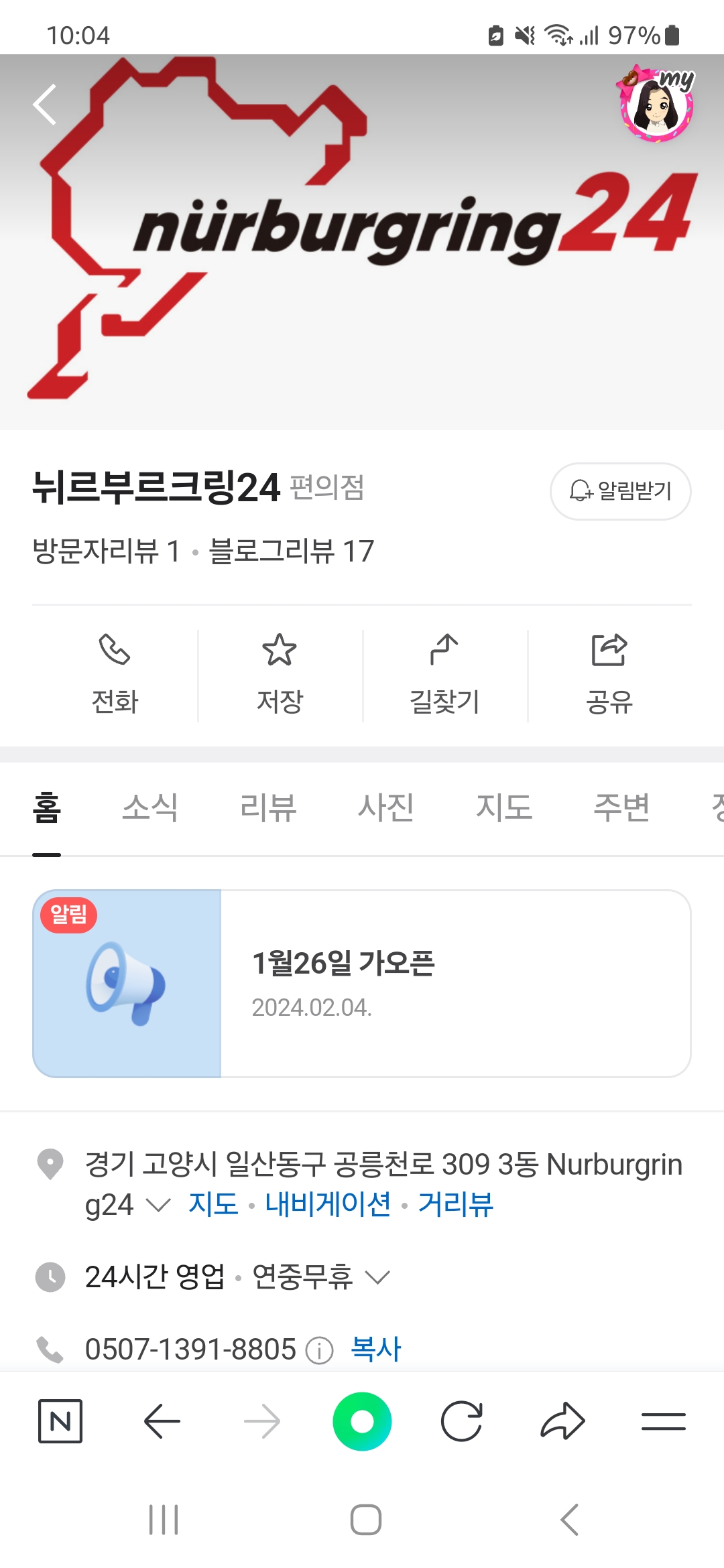Open the browser hamburger menu
Image resolution: width=724 pixels, height=1568 pixels.
663,1421
